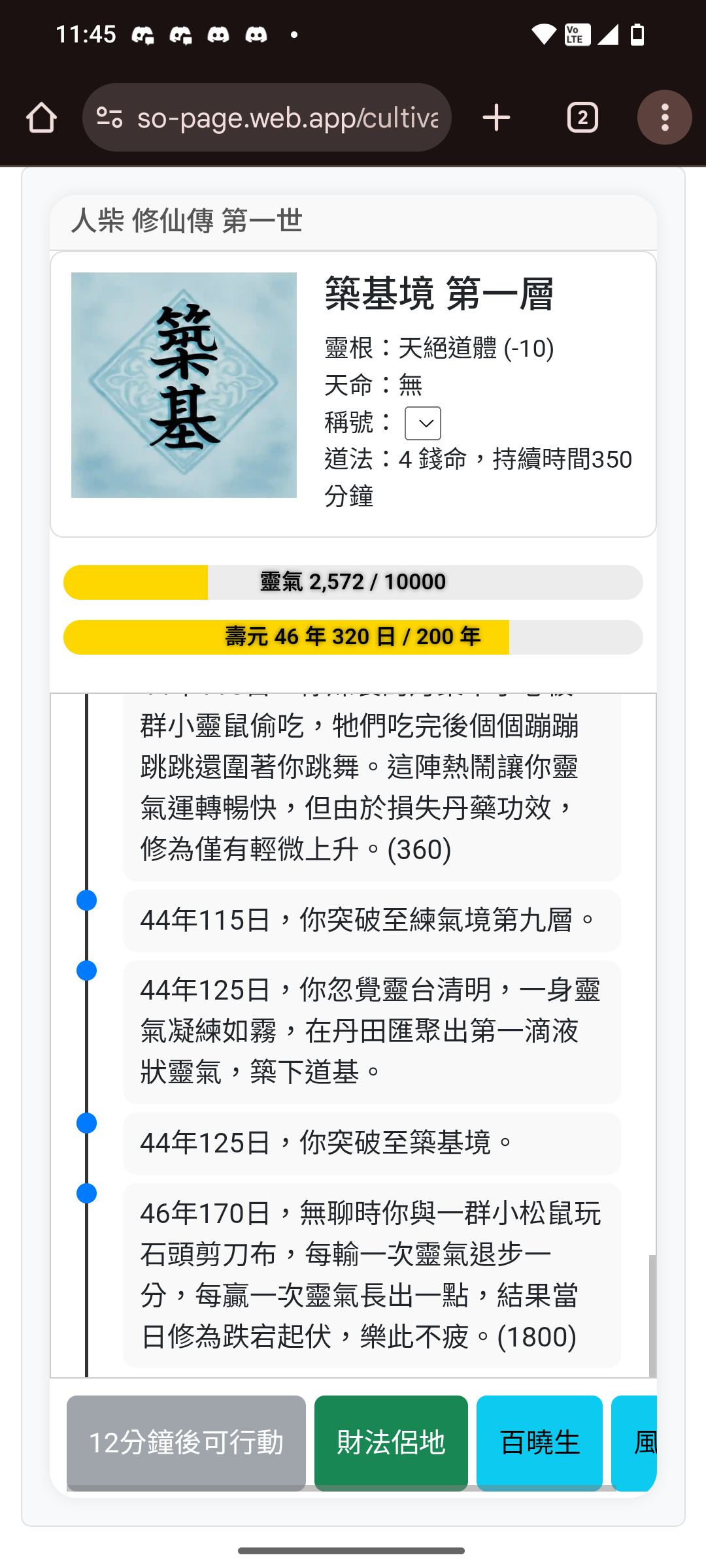
Task: Tap the 財法侶地 button
Action: click(391, 1443)
